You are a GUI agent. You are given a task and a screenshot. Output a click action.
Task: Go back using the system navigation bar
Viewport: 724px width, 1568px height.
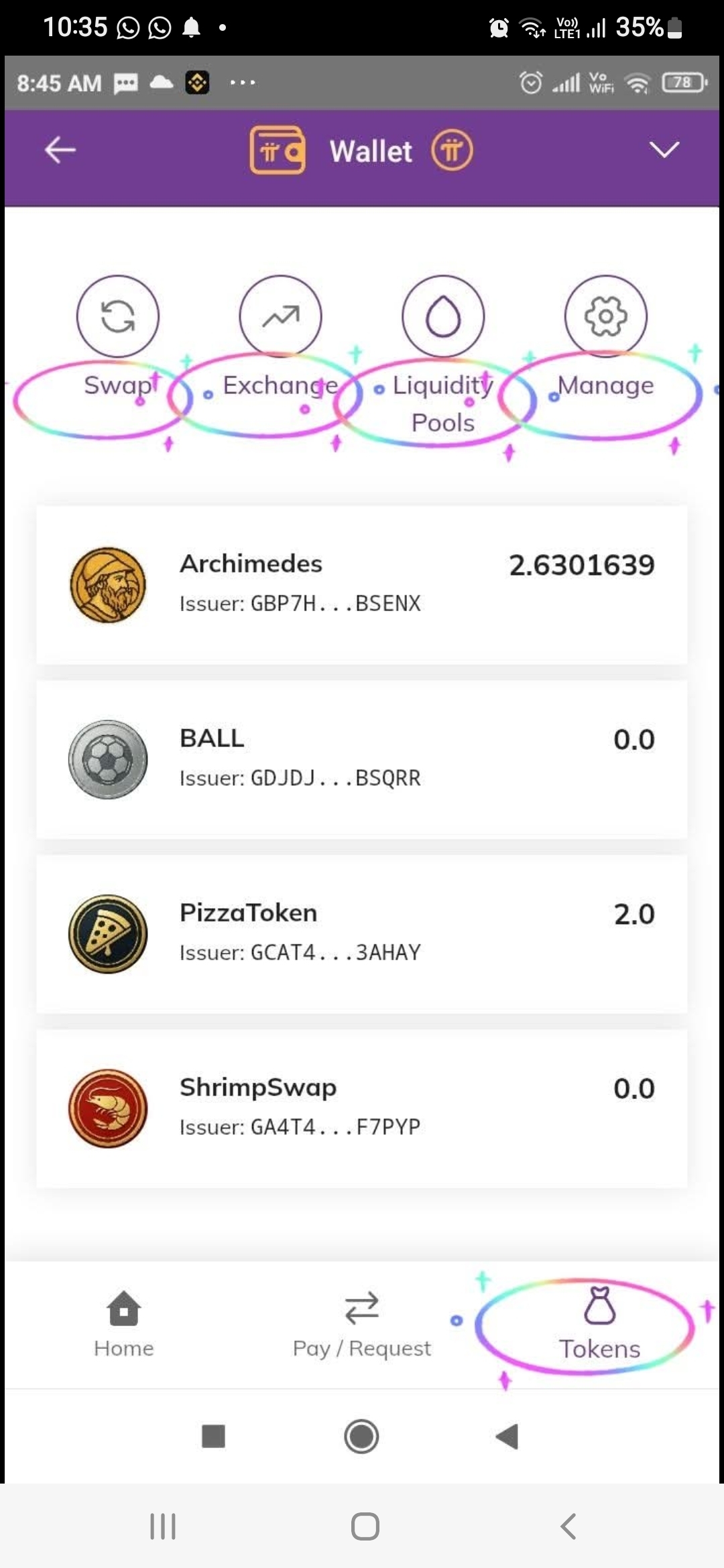click(x=568, y=1526)
